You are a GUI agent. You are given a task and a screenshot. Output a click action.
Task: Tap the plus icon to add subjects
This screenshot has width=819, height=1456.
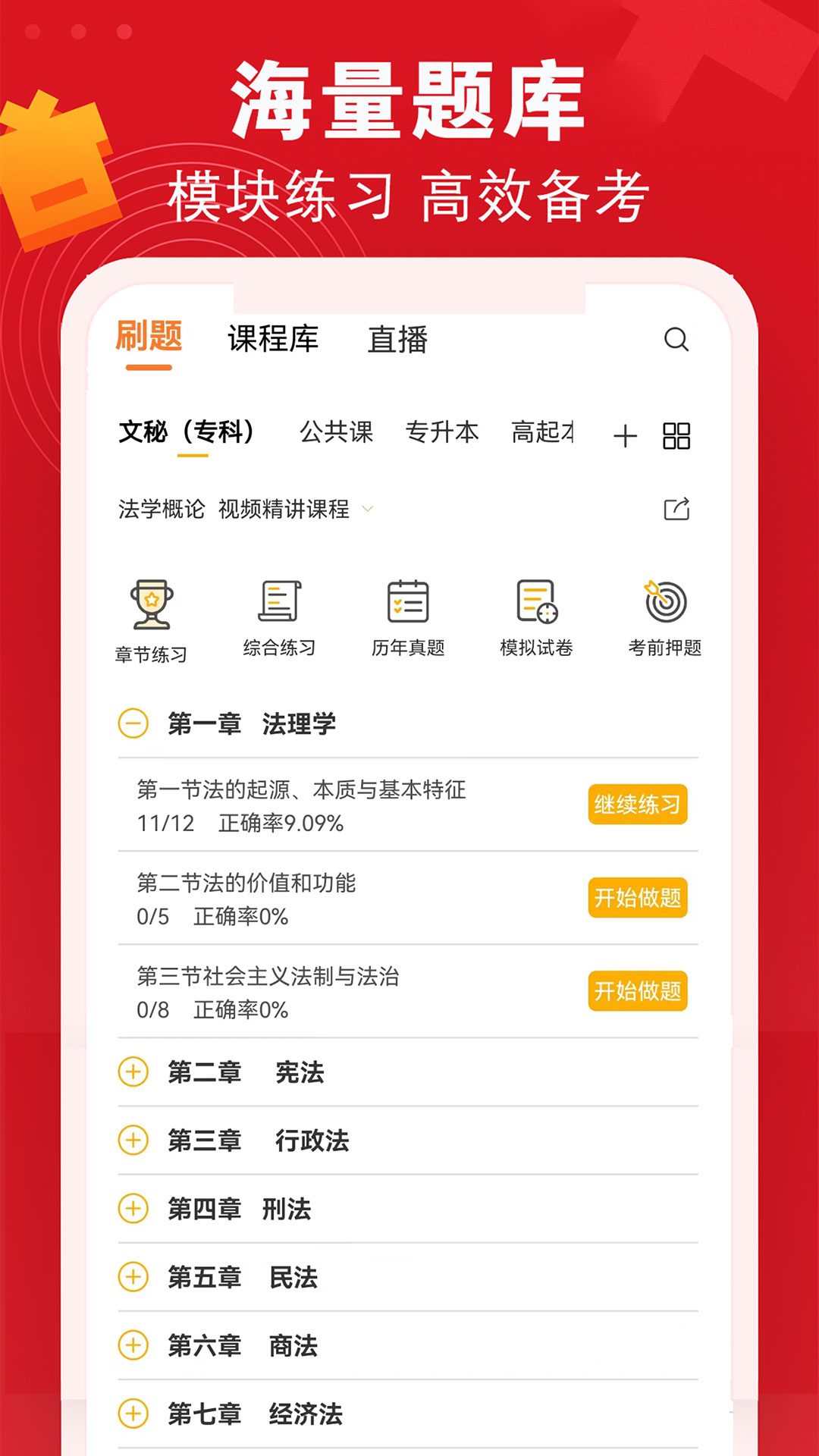pos(625,436)
